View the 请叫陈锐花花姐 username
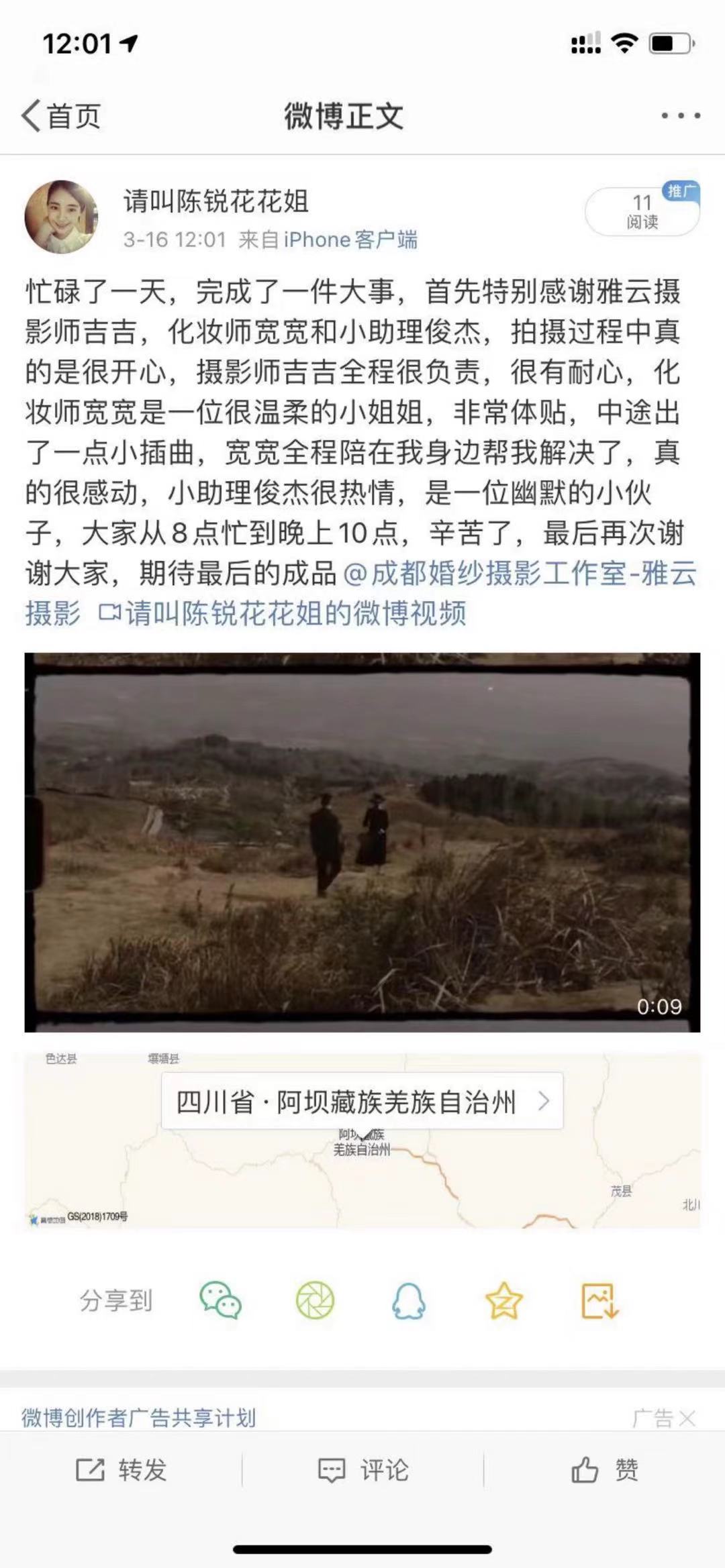 tap(215, 201)
